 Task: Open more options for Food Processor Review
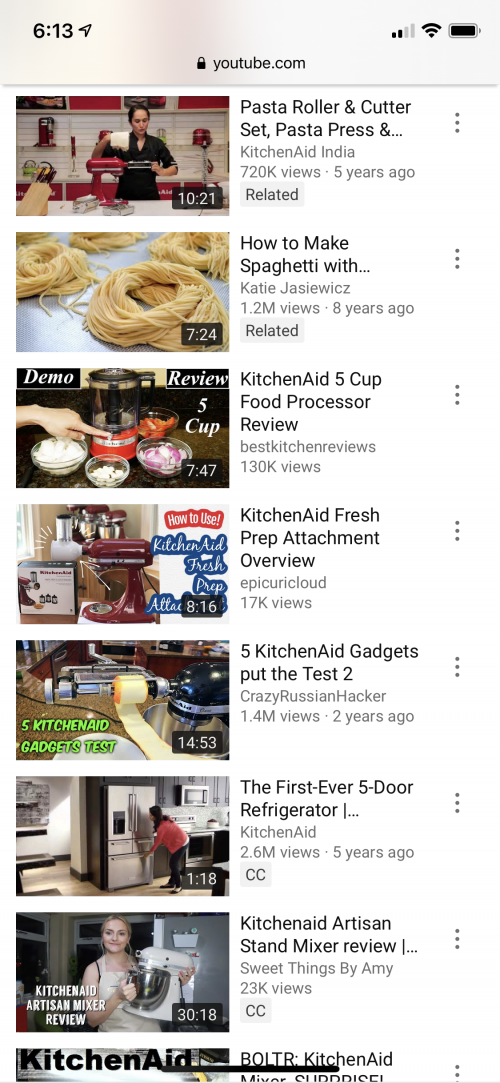[x=457, y=395]
